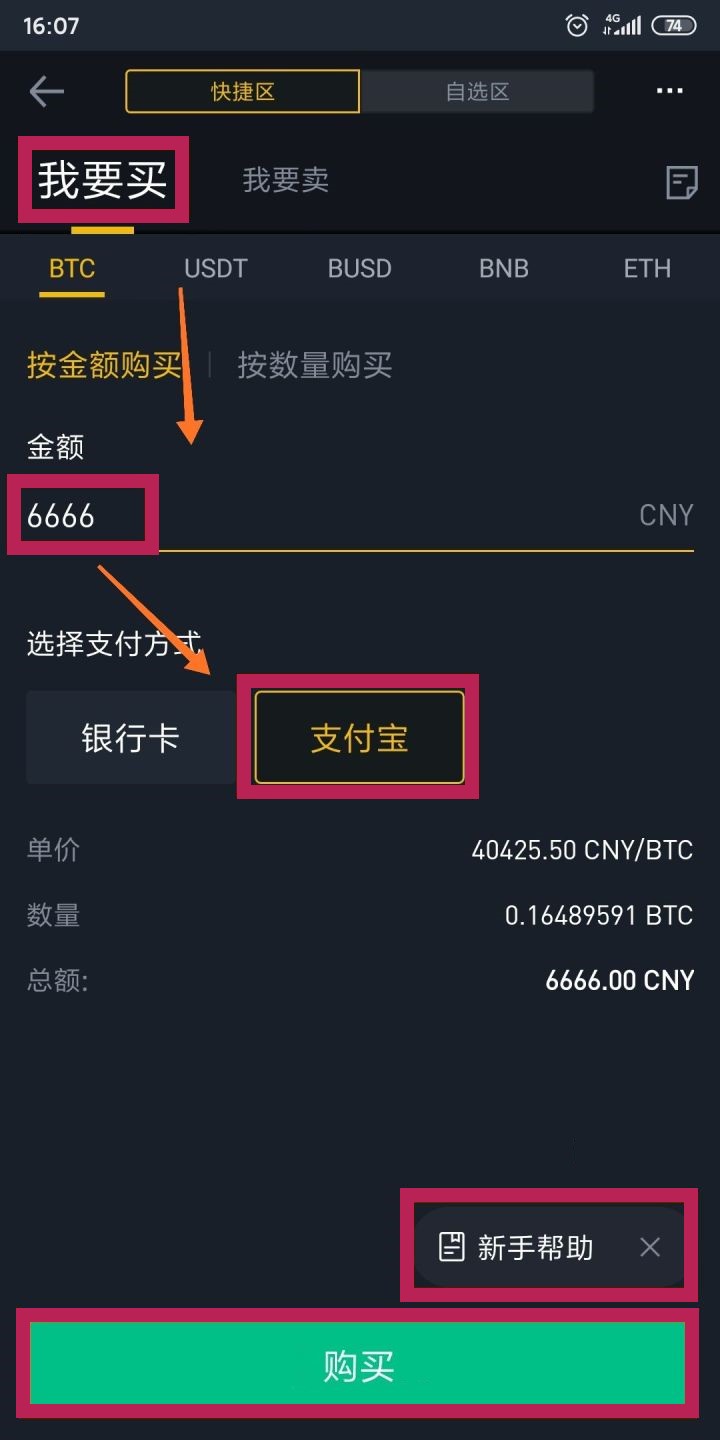
Task: Switch to the 自选区 segment
Action: click(x=477, y=92)
